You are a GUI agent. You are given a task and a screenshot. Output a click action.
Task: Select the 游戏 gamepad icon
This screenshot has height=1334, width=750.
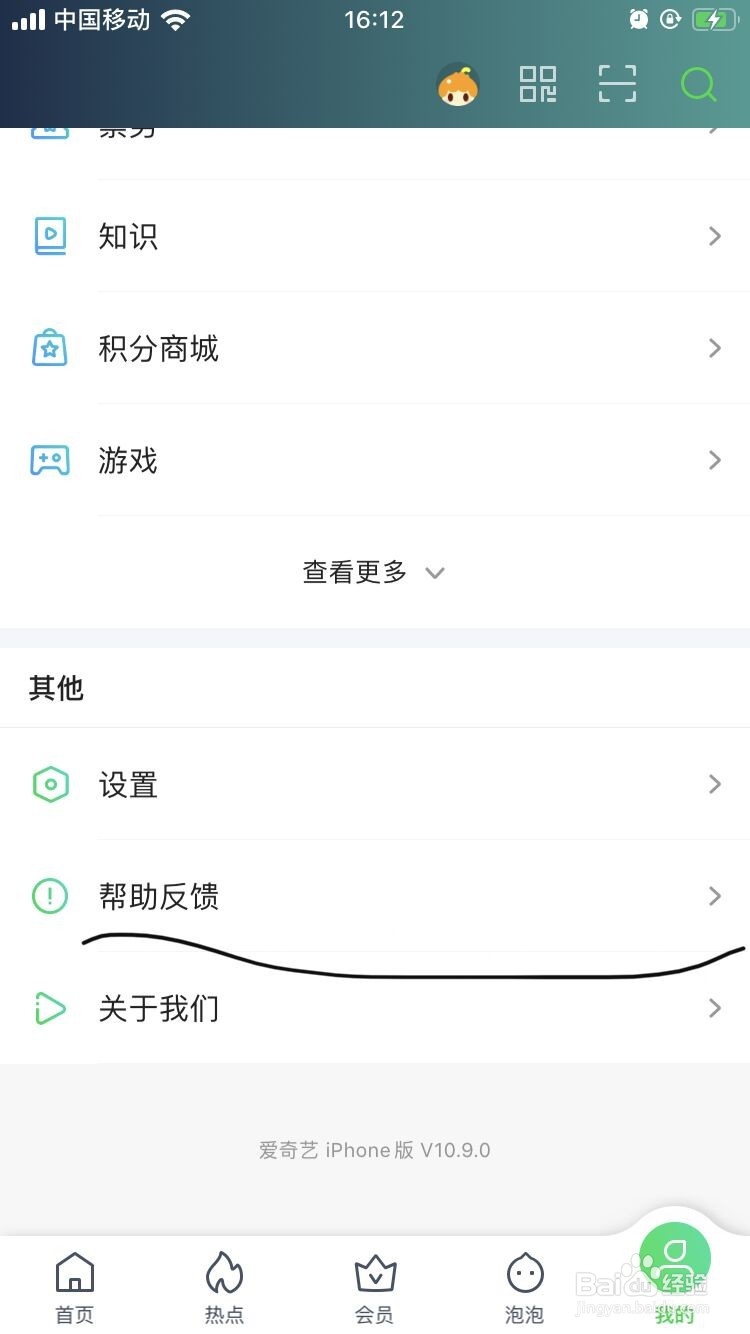click(50, 460)
